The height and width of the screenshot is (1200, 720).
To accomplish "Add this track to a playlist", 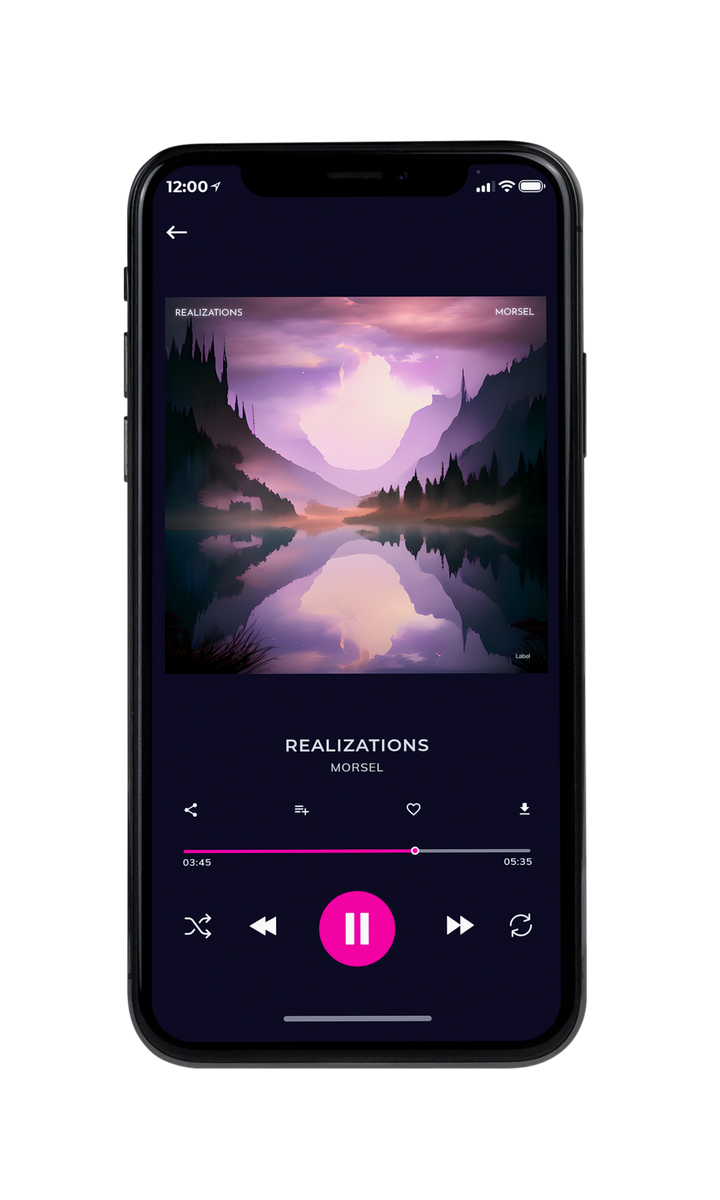I will pyautogui.click(x=301, y=810).
